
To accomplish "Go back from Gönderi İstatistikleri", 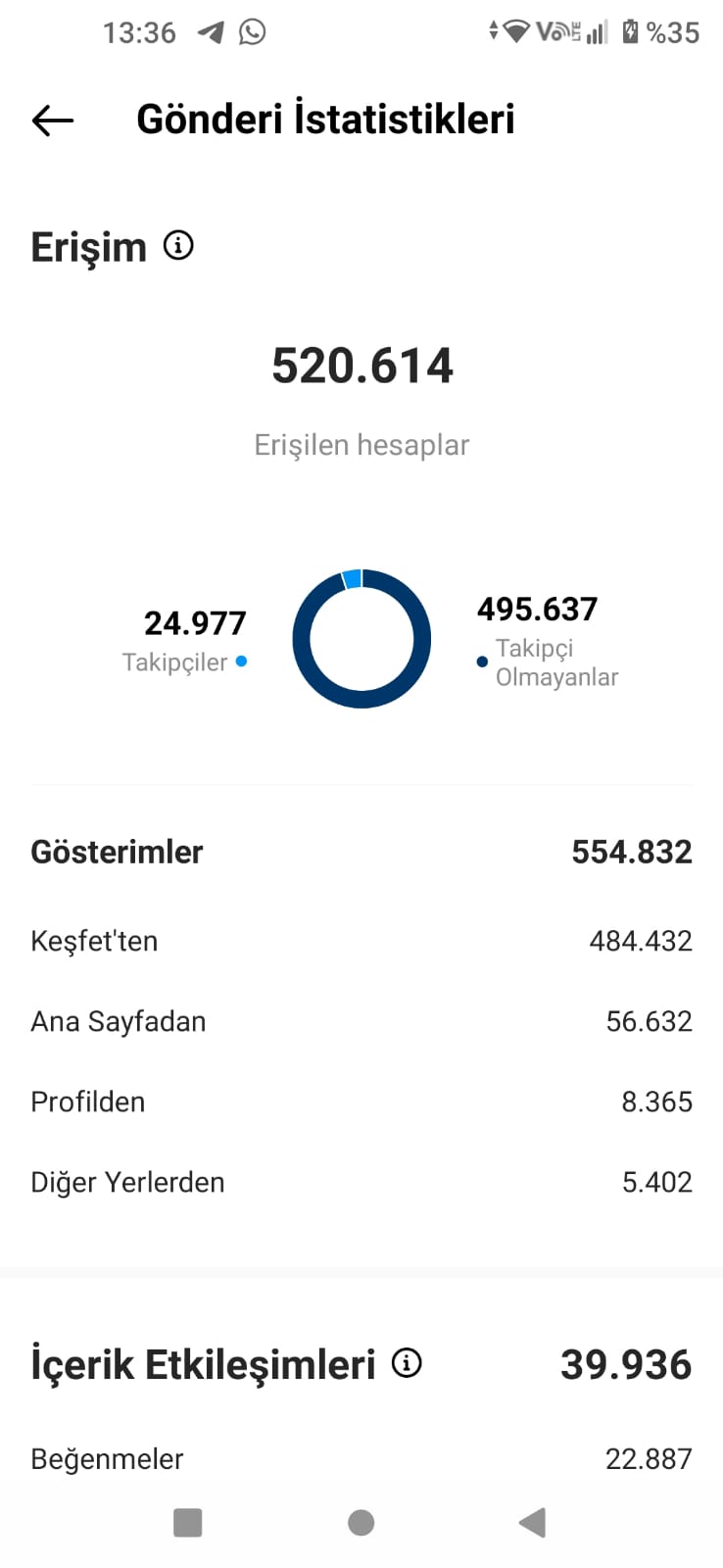I will [x=53, y=121].
